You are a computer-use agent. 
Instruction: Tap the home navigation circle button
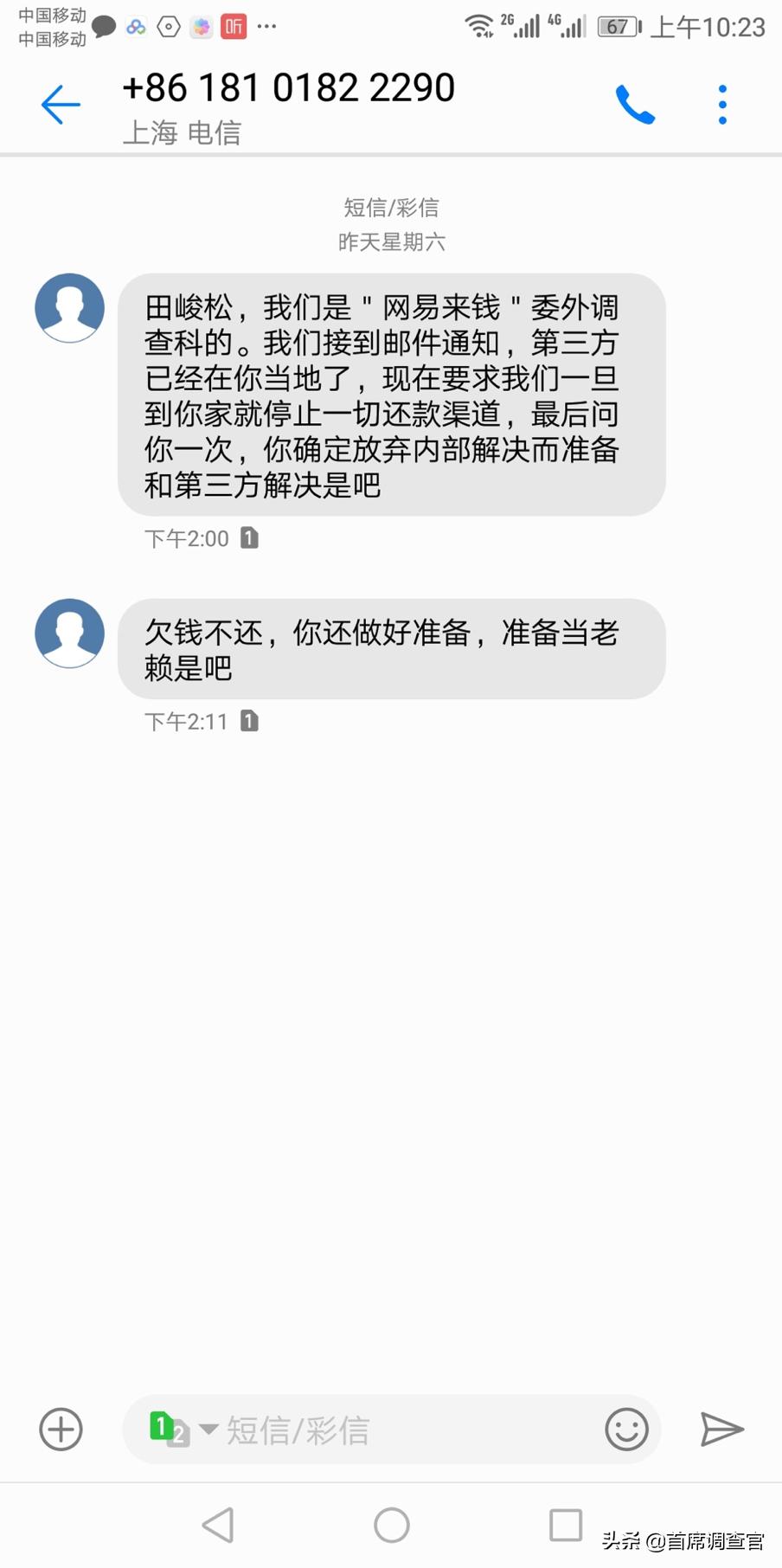pyautogui.click(x=391, y=1525)
